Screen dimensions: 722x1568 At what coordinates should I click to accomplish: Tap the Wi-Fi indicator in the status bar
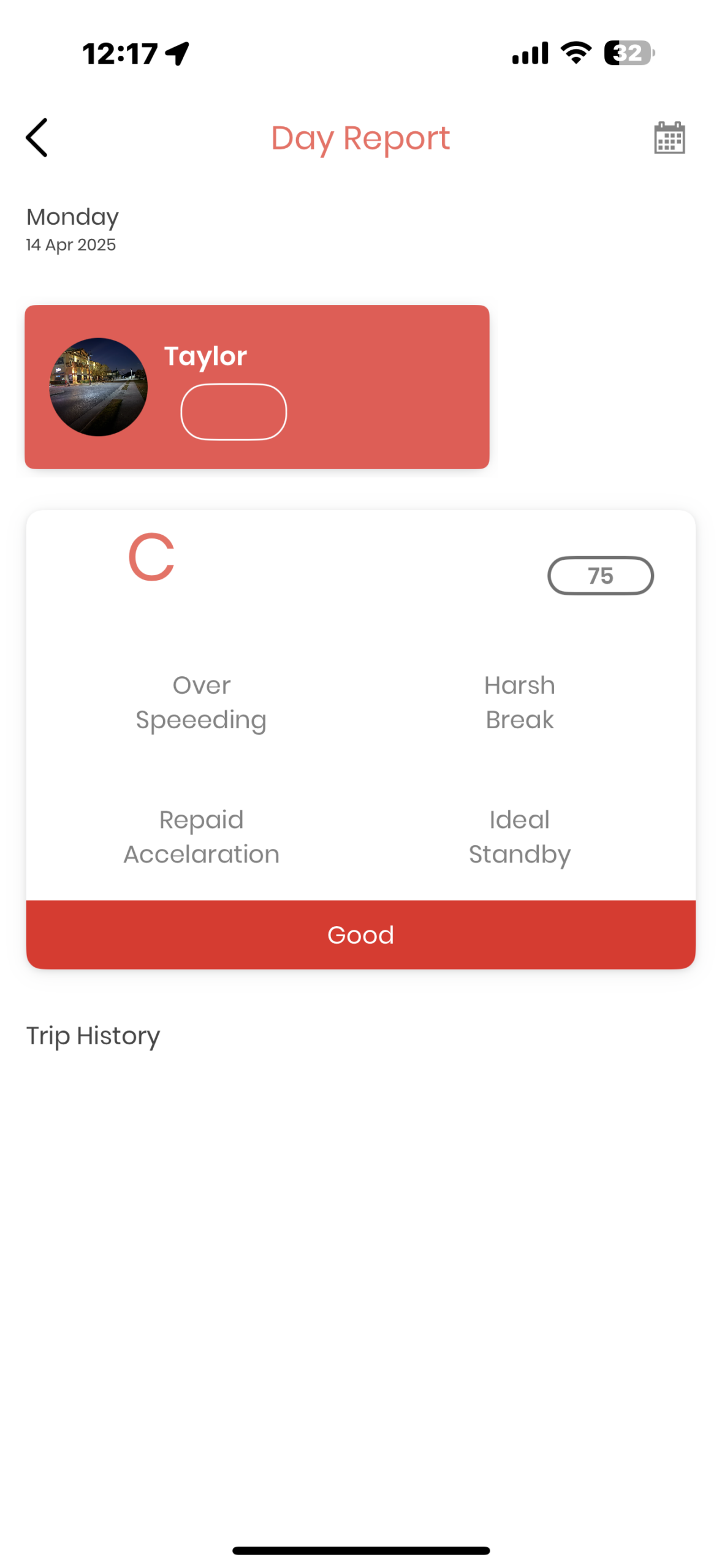575,53
